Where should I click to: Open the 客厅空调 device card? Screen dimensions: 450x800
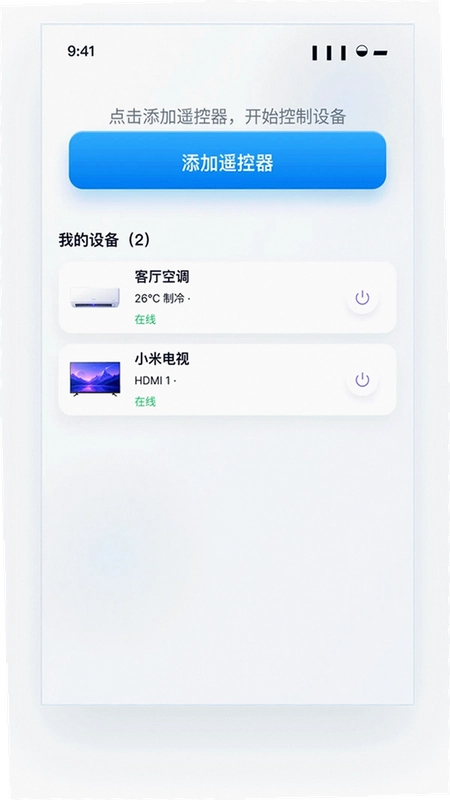point(228,298)
